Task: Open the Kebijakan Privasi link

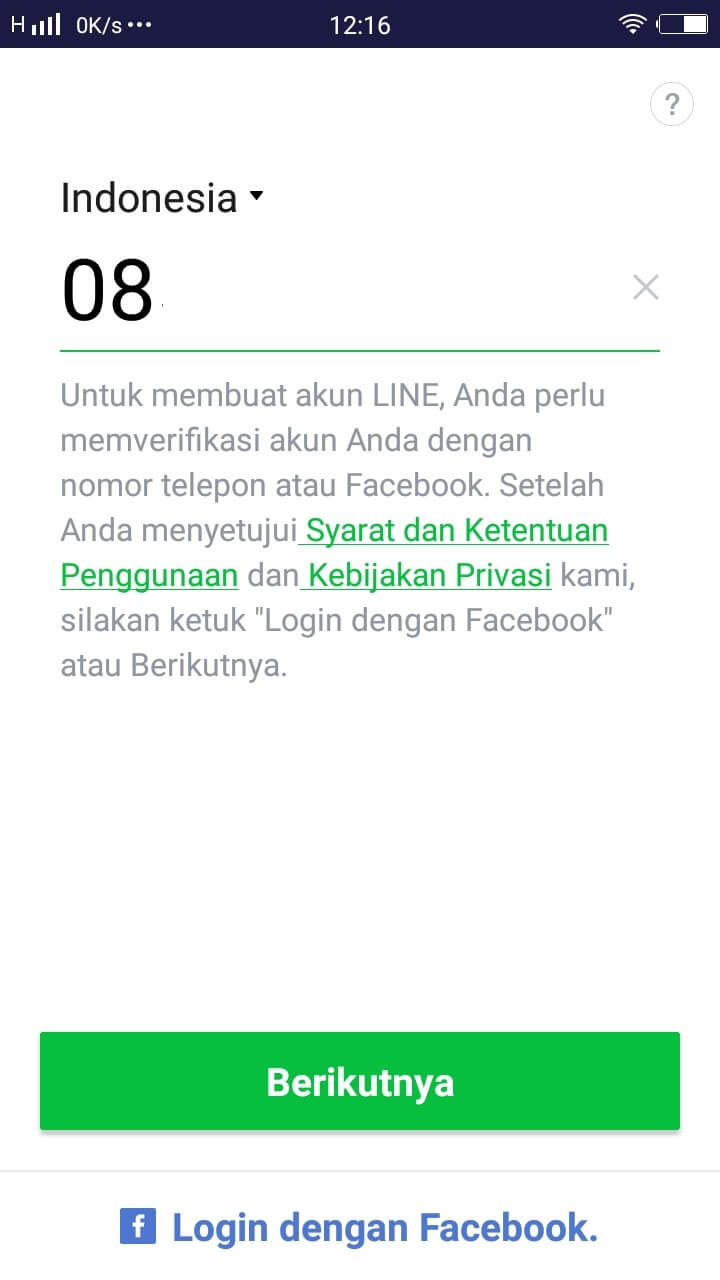Action: (428, 575)
